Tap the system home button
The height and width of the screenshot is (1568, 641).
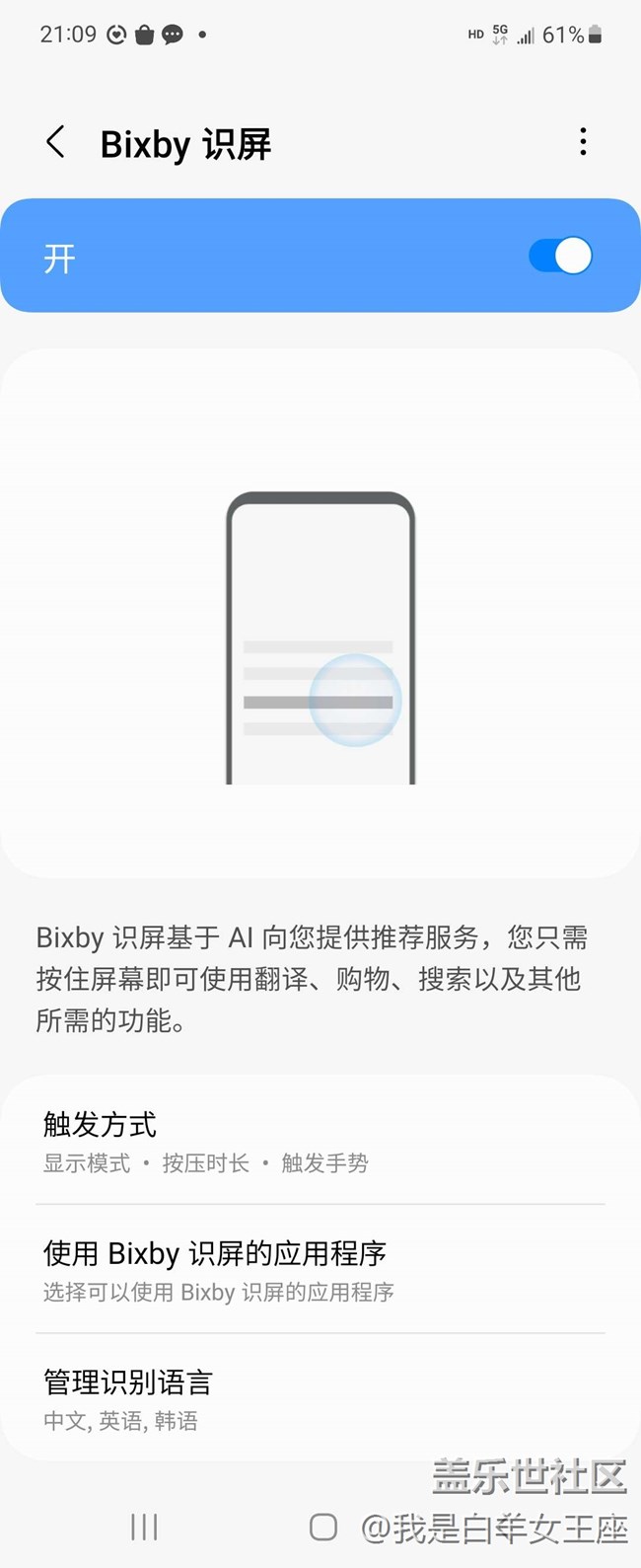[322, 1528]
